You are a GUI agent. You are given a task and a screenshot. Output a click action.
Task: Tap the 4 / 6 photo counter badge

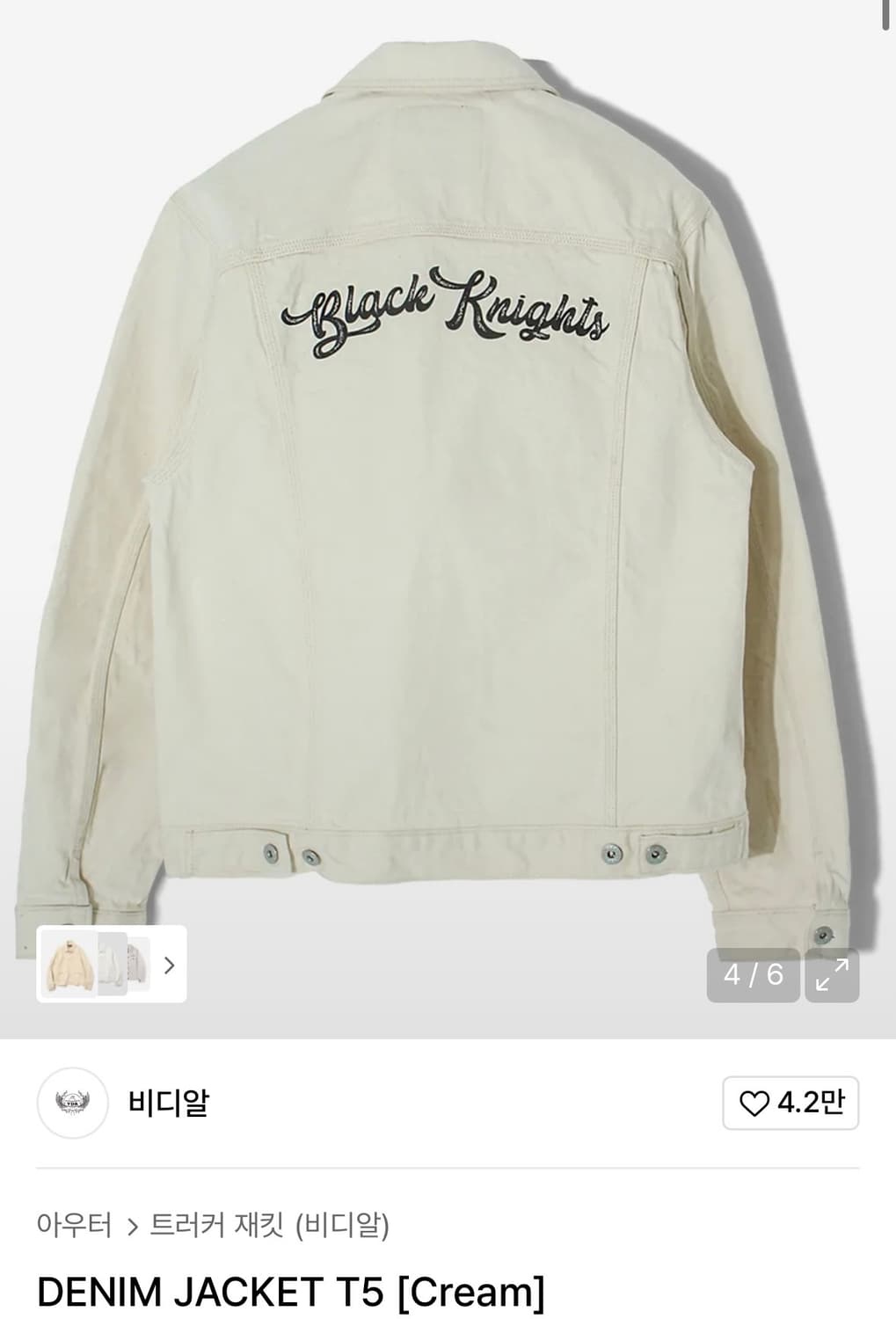(752, 976)
